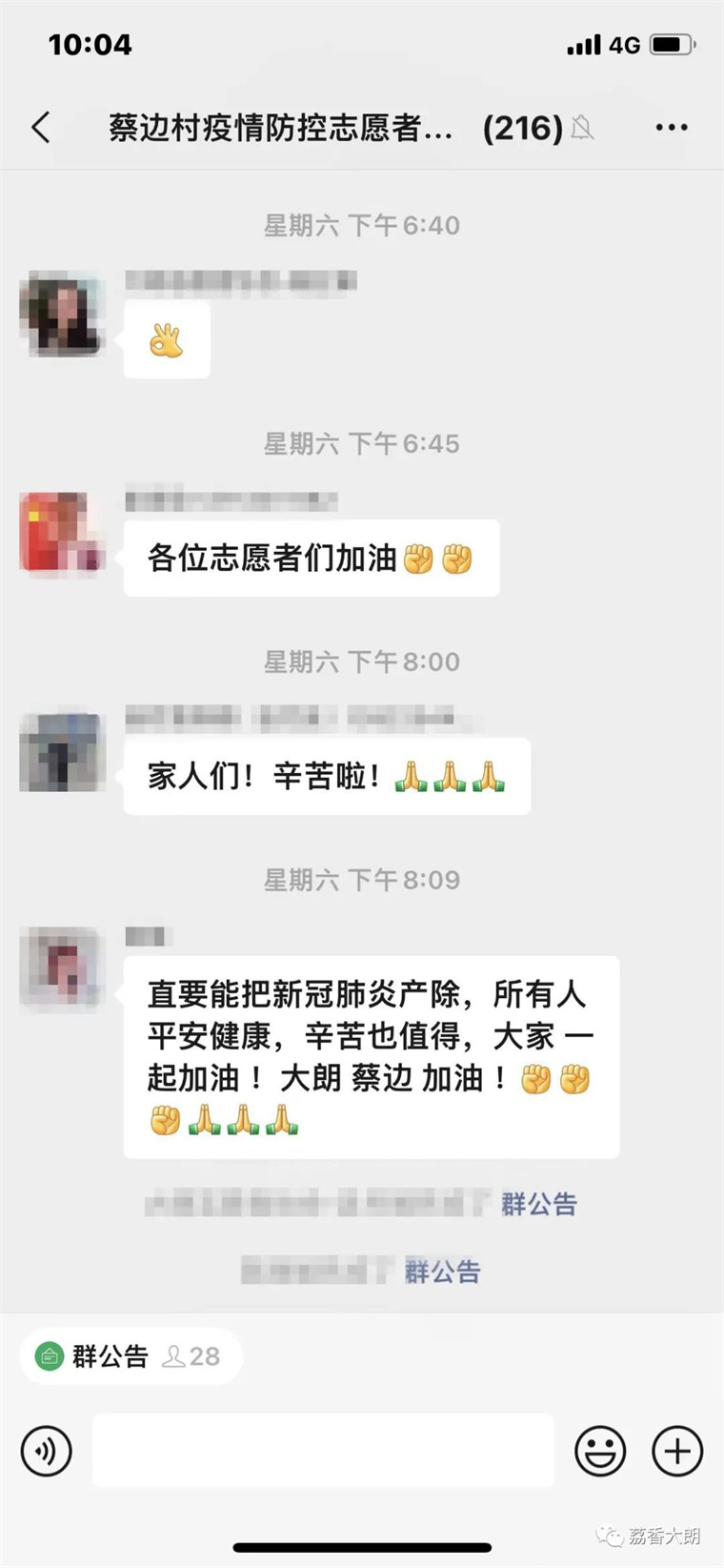Screen dimensions: 724x1568
Task: View avatar of the OK-hand emoji sender
Action: tap(61, 315)
